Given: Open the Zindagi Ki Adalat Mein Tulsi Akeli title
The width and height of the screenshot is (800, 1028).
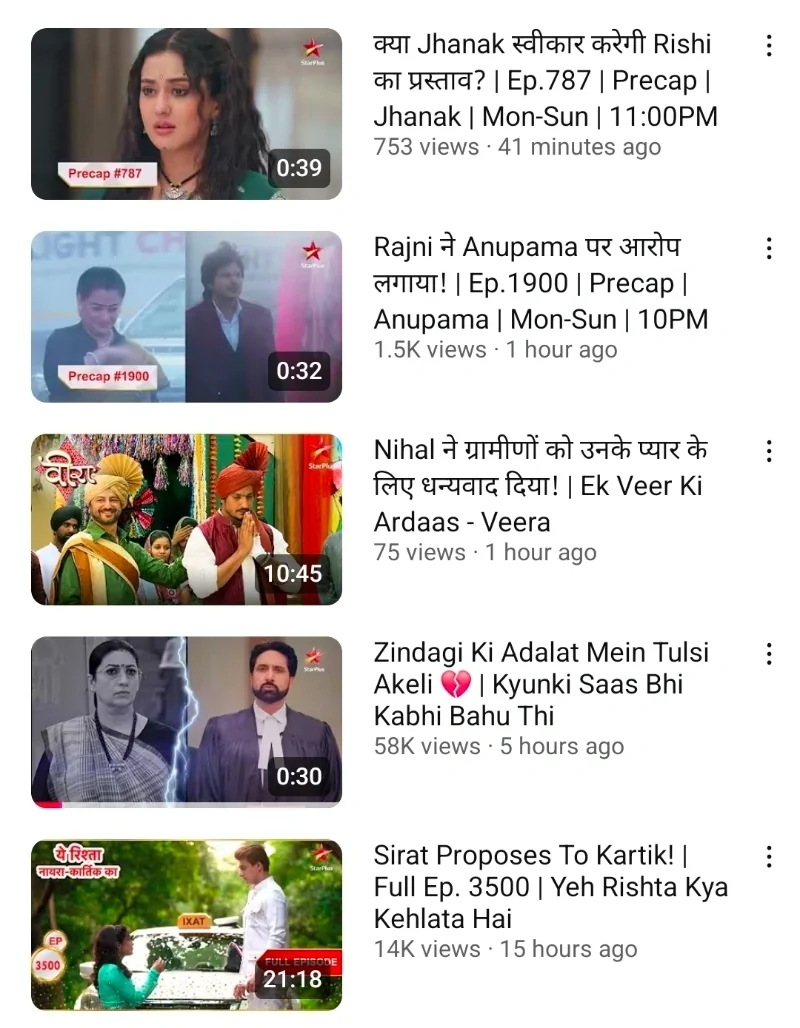Looking at the screenshot, I should click(x=541, y=684).
